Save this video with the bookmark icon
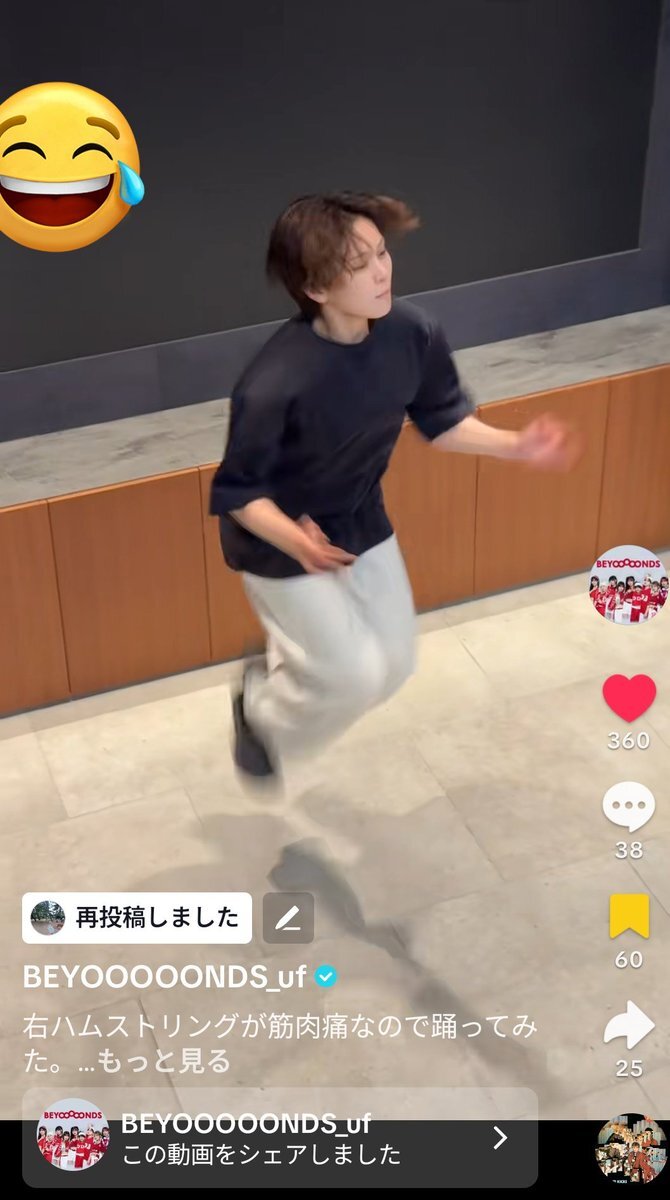This screenshot has width=670, height=1200. [629, 916]
